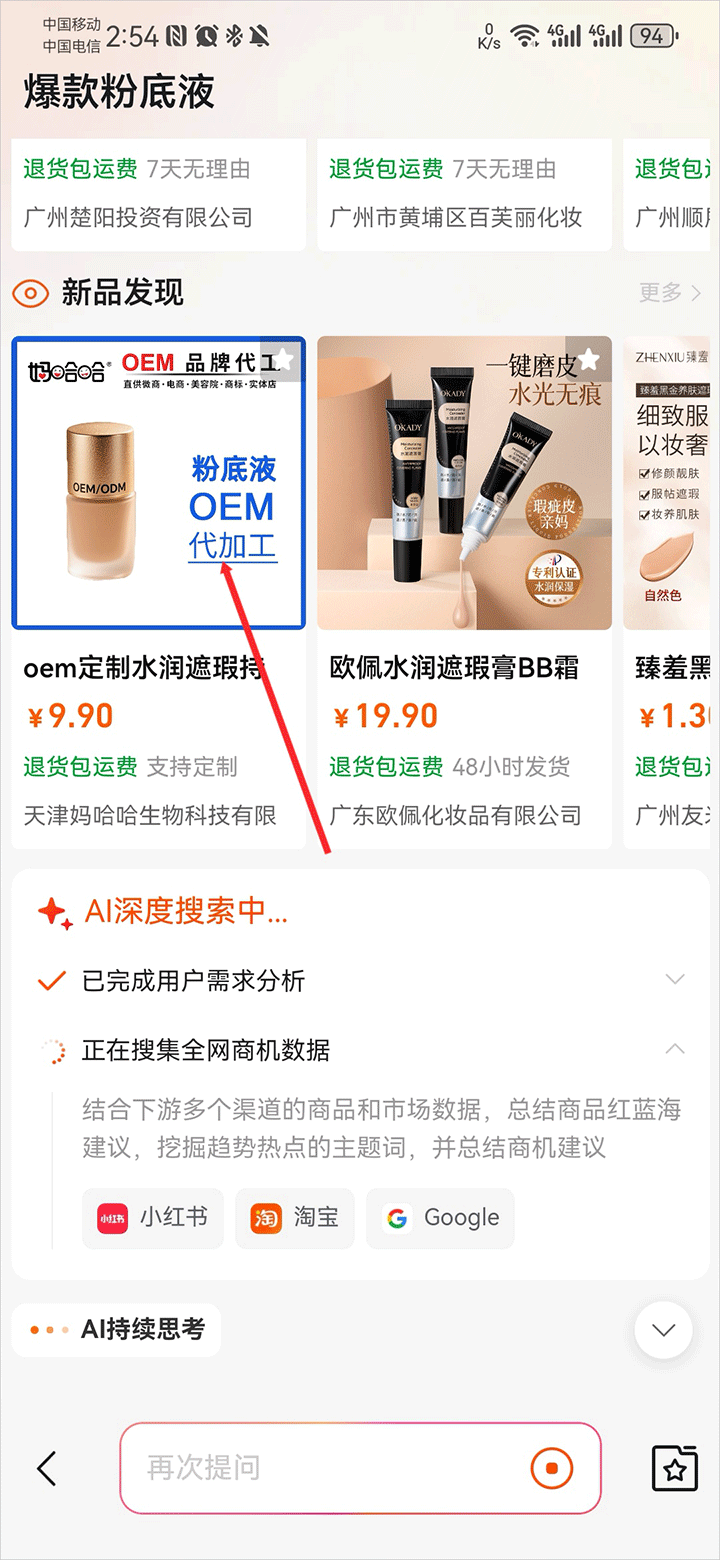This screenshot has height=1560, width=720.
Task: Favorite the 欧佩 BB霜 product via its star
Action: (589, 357)
